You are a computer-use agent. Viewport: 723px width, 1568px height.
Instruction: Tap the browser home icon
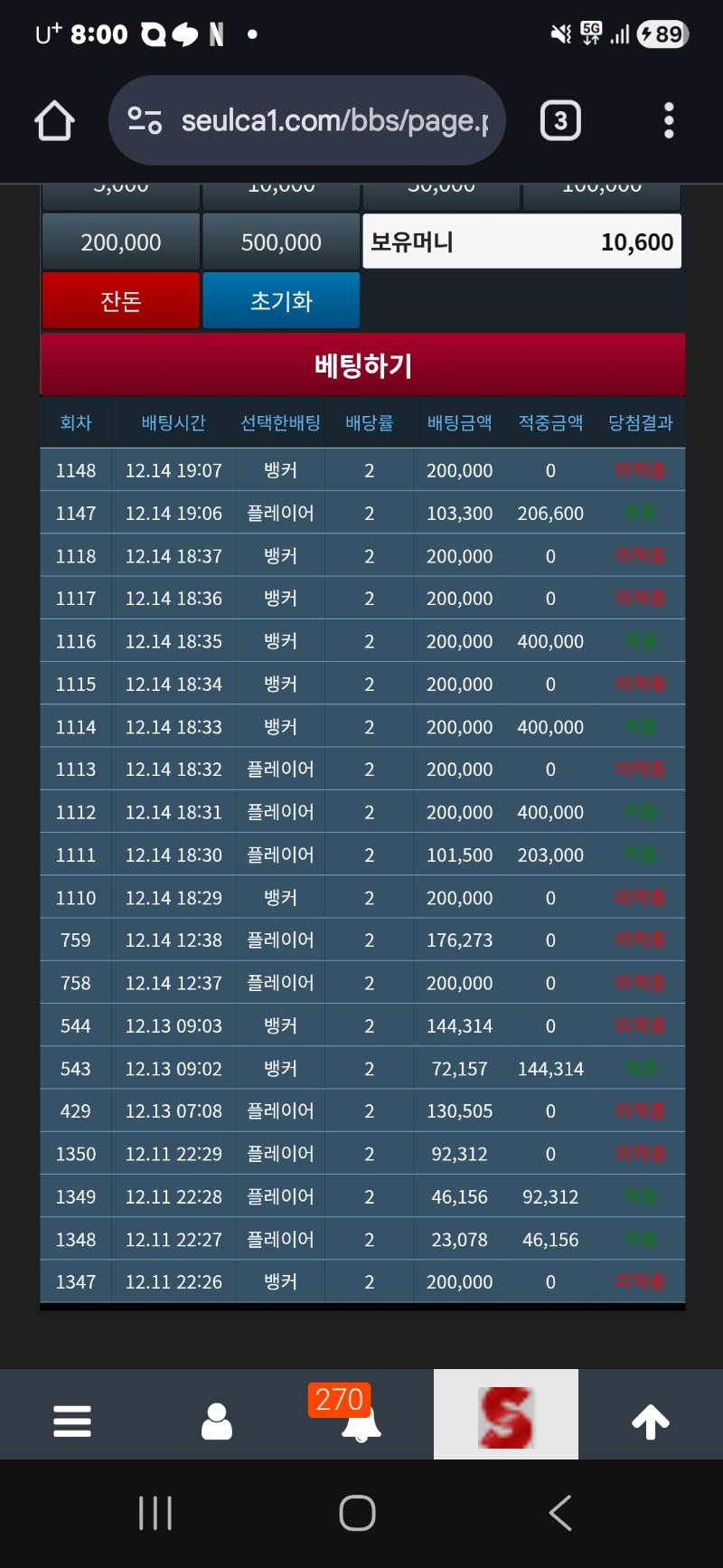click(x=54, y=120)
